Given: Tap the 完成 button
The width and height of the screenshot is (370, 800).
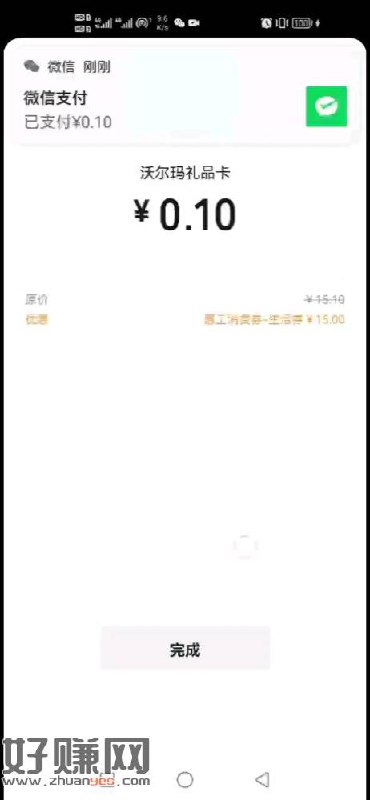Looking at the screenshot, I should tap(185, 649).
